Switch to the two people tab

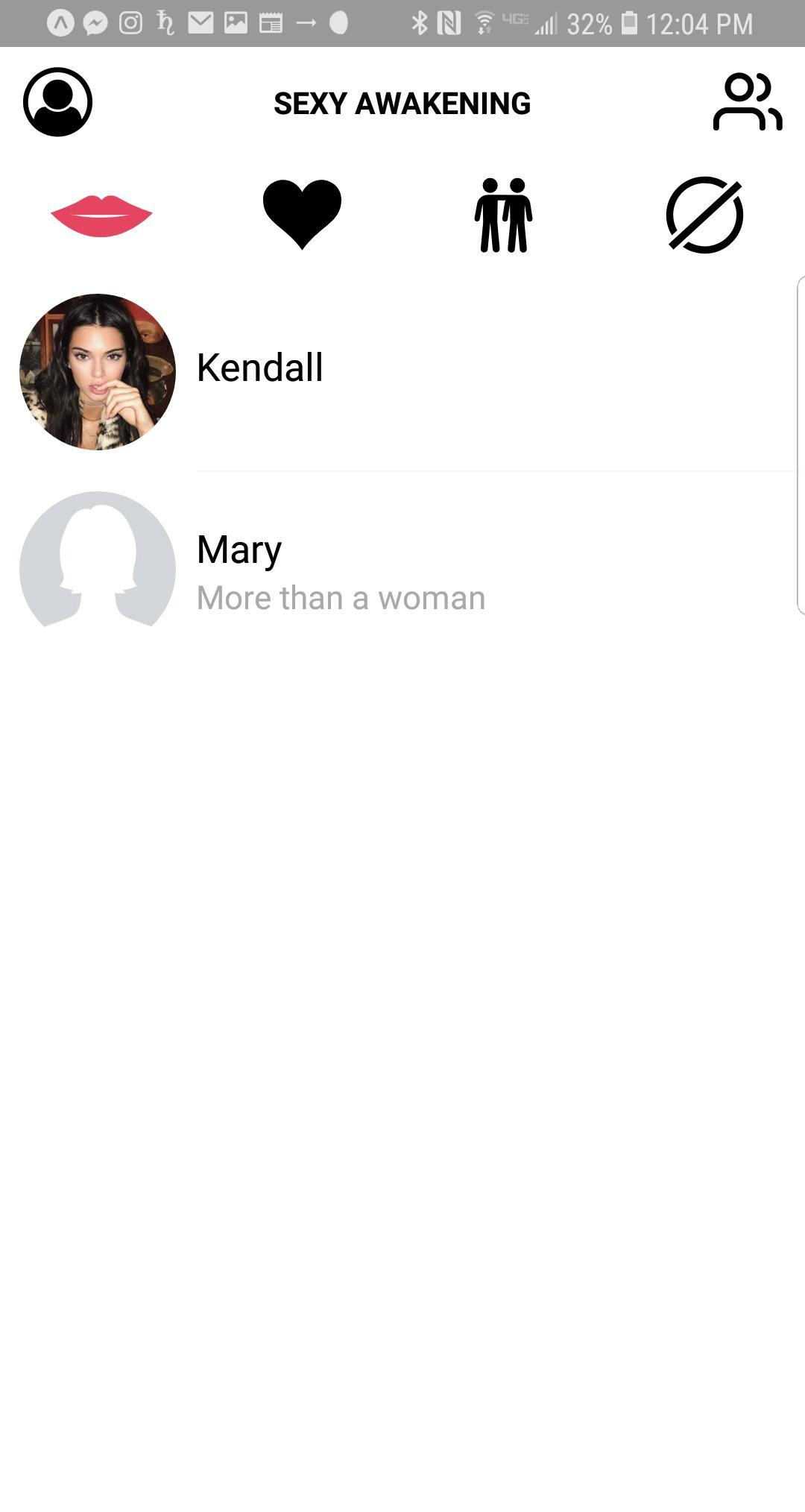click(x=503, y=215)
